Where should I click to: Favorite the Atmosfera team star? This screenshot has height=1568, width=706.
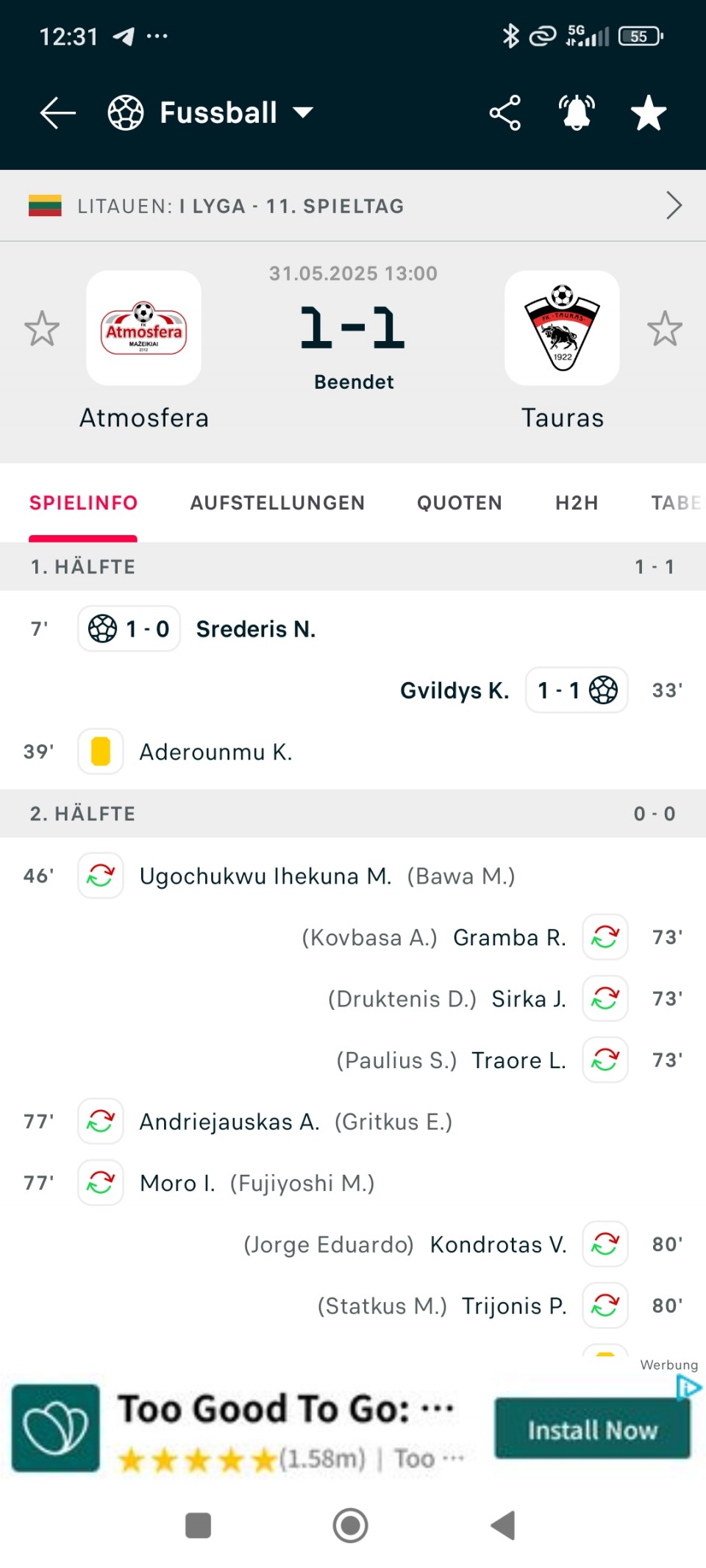pos(42,329)
